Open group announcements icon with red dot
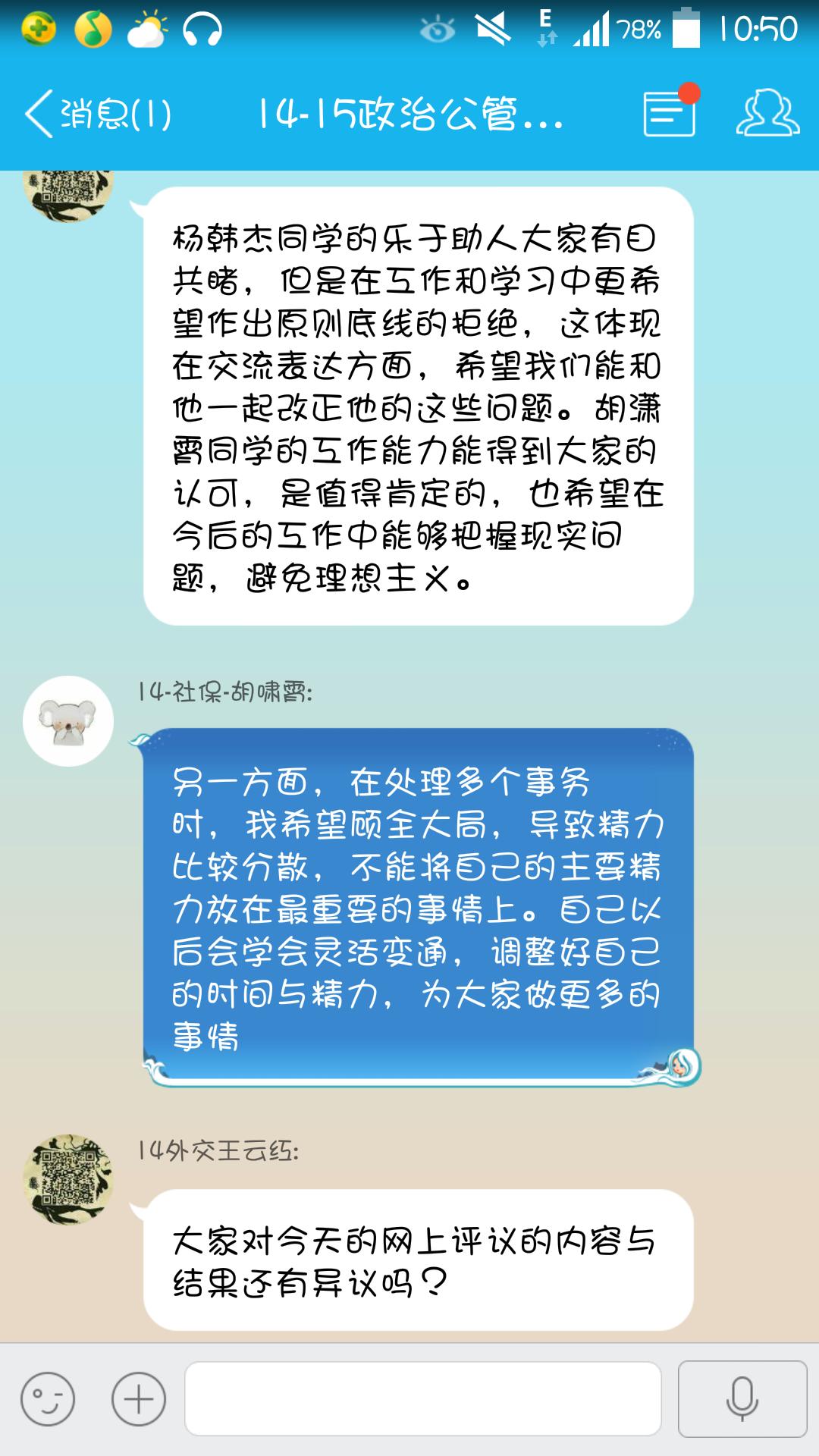Screen dimensions: 819x1456 [x=670, y=114]
